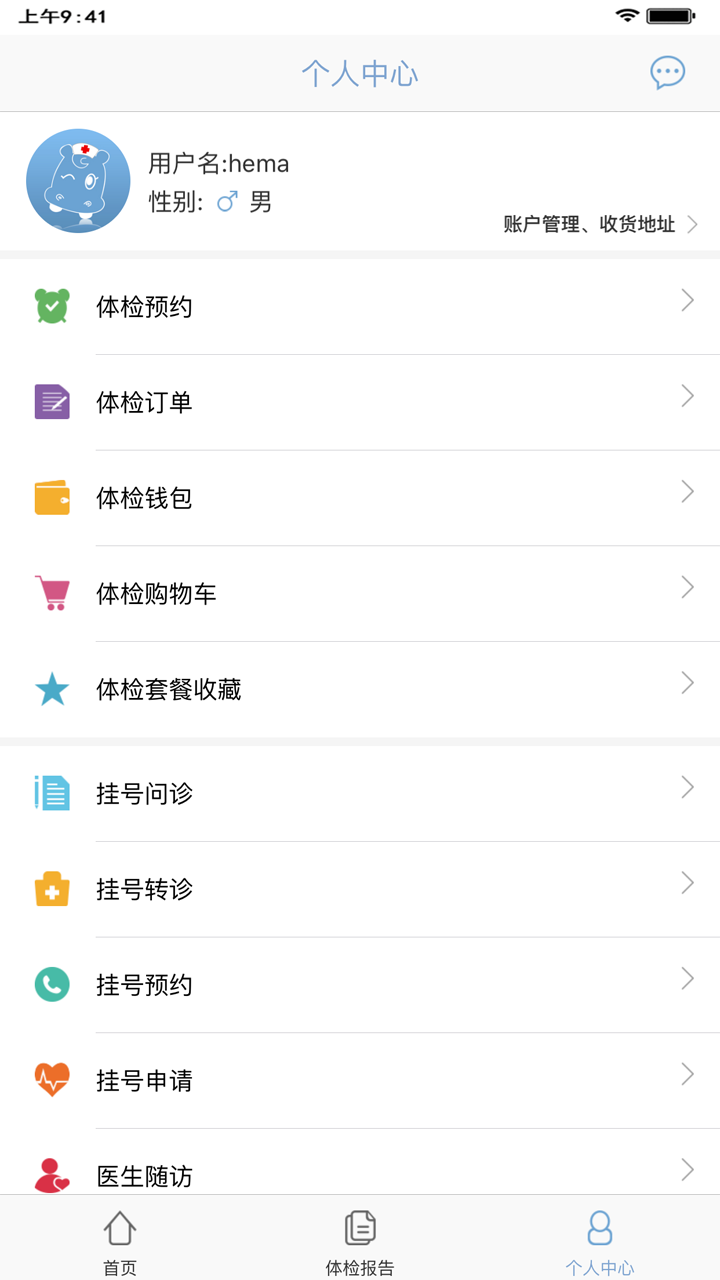The height and width of the screenshot is (1280, 720).
Task: Open the message bubble icon in header
Action: coord(667,73)
